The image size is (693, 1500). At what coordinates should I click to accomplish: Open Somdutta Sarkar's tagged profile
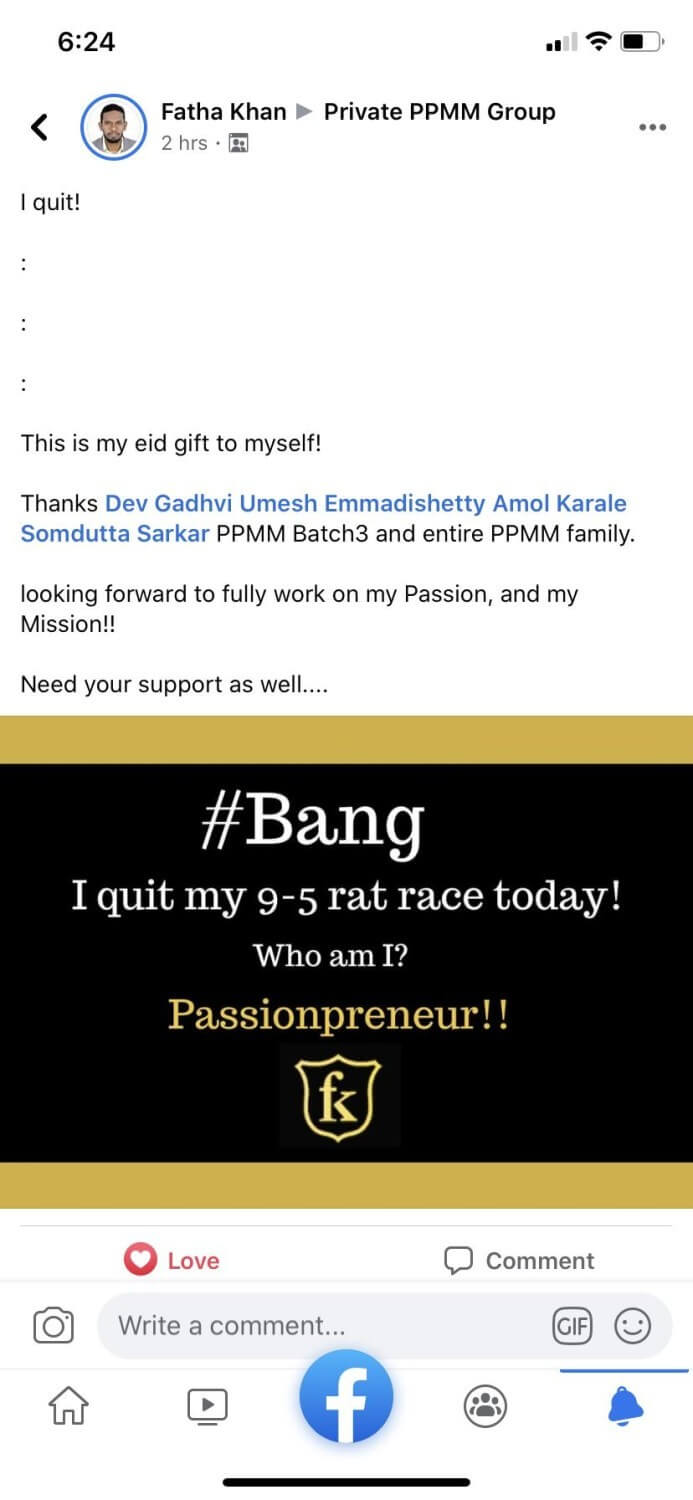point(115,533)
